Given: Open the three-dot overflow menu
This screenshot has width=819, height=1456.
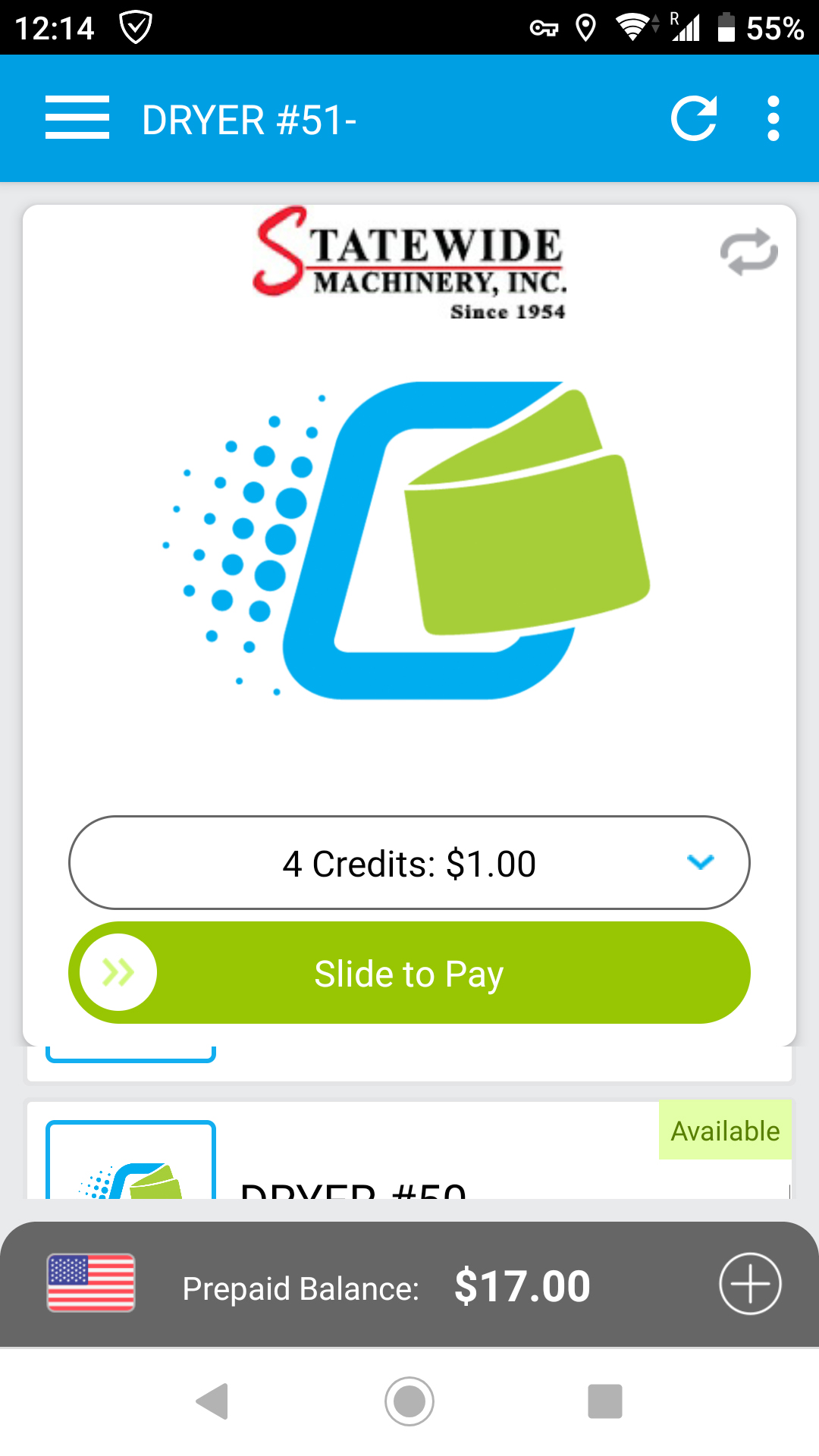Looking at the screenshot, I should click(773, 118).
